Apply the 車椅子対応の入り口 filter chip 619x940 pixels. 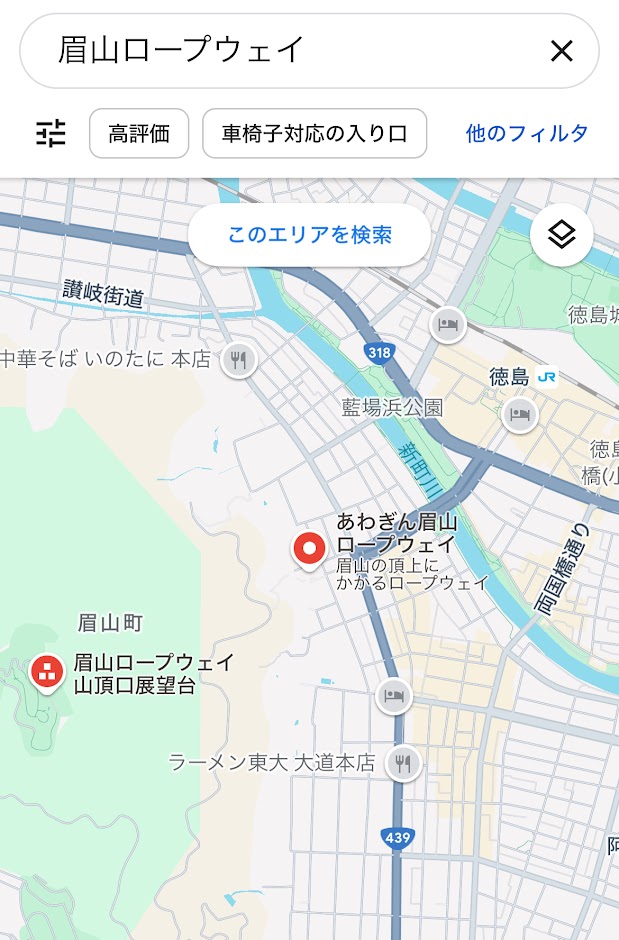(x=314, y=133)
